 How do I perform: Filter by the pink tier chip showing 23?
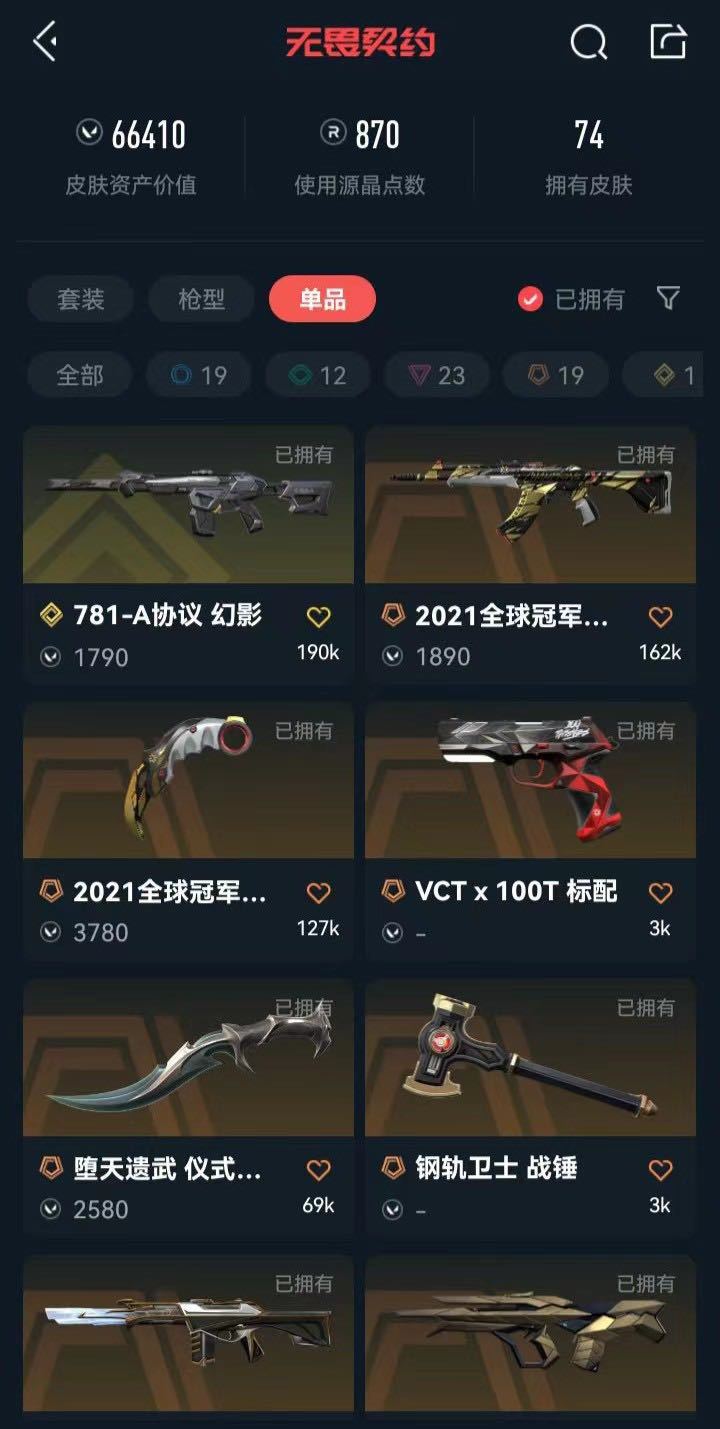(437, 375)
